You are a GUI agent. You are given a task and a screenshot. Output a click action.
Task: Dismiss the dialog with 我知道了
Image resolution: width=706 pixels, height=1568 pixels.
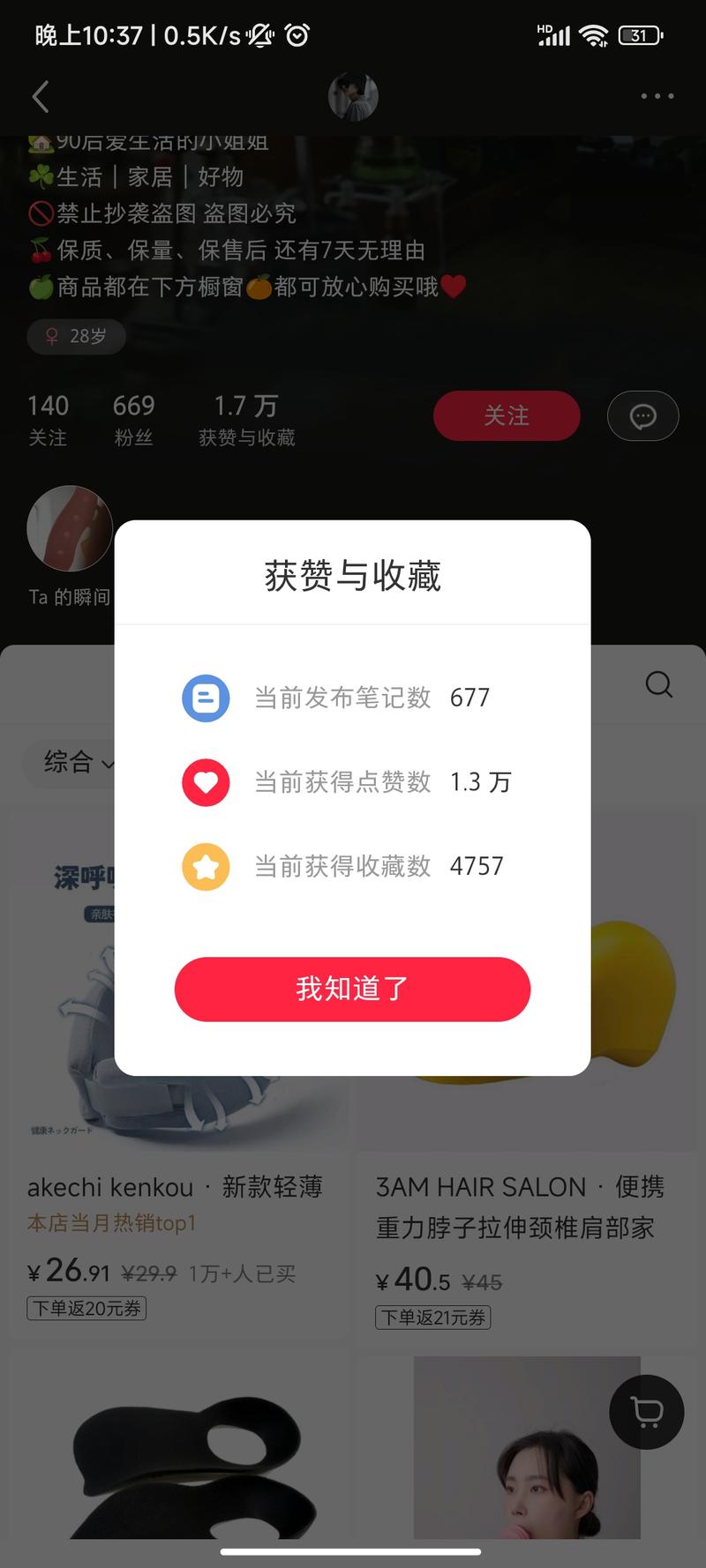point(352,989)
